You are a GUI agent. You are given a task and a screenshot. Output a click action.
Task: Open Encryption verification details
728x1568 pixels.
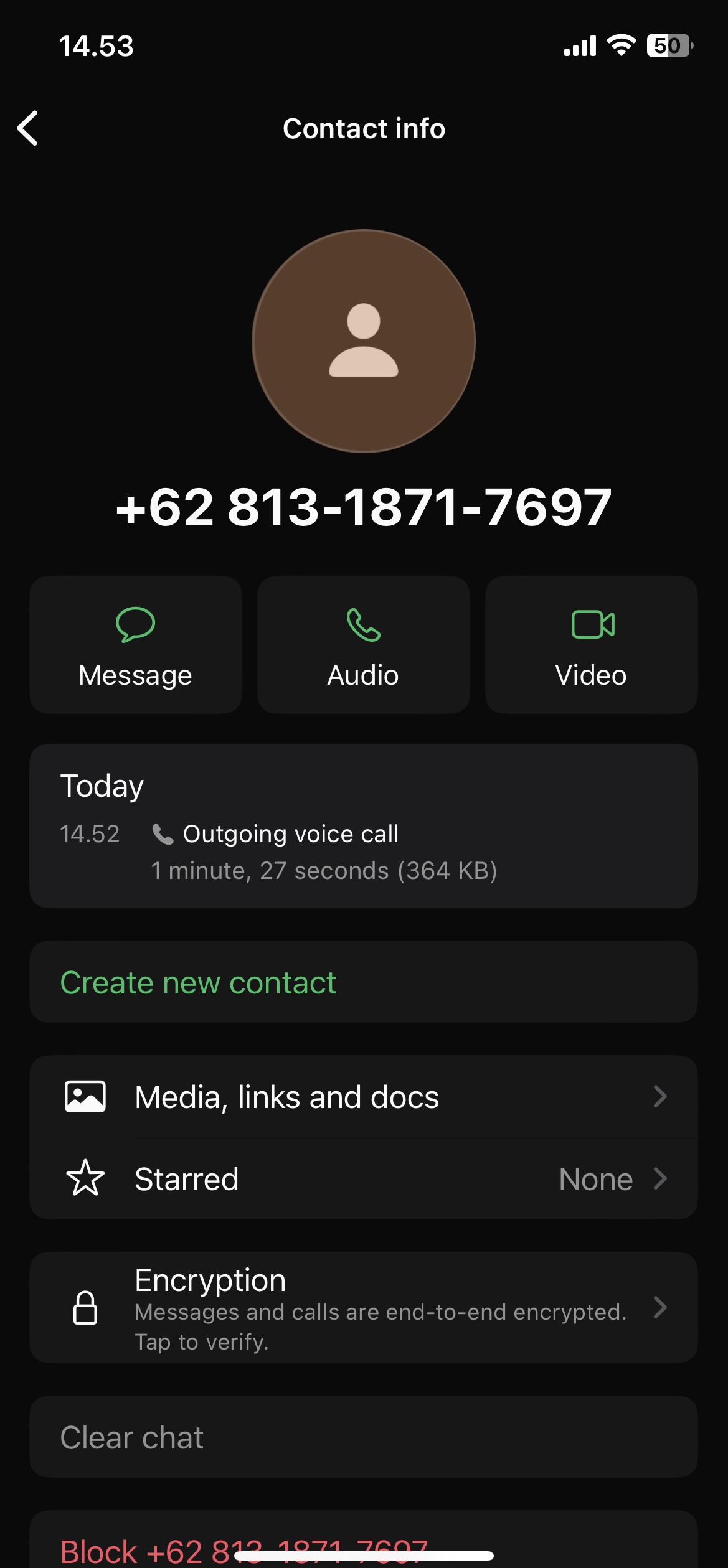[x=364, y=1308]
